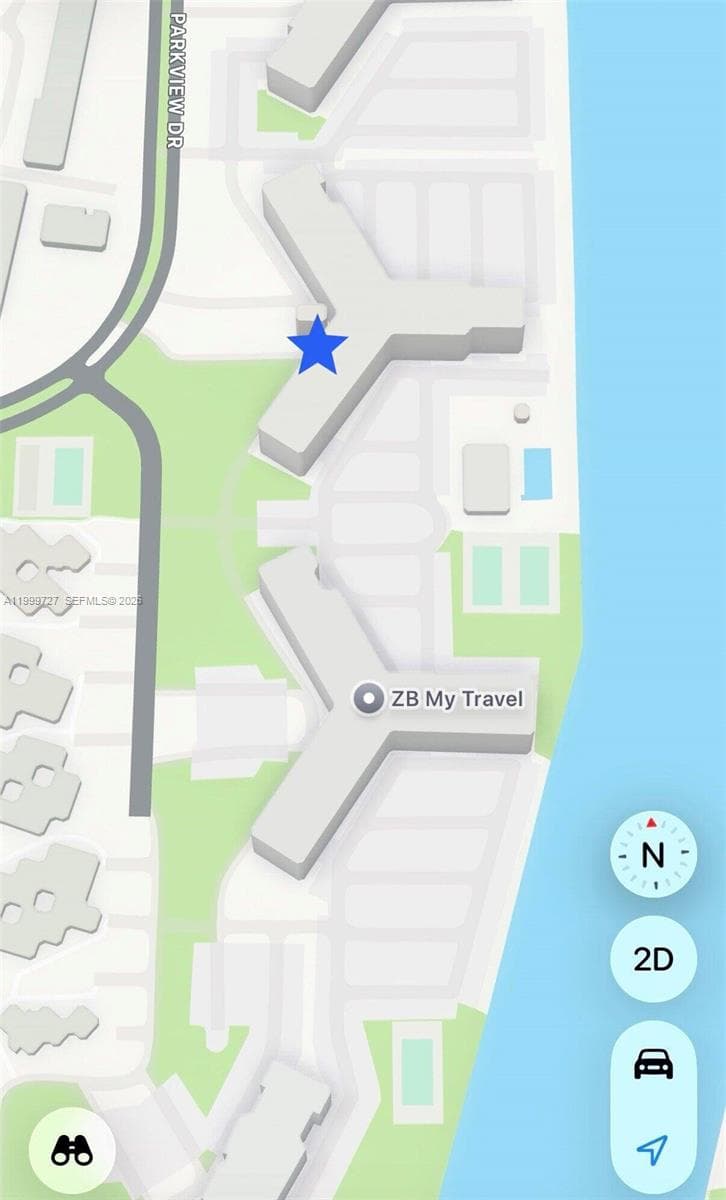
Task: Open the driving map mode car icon
Action: 653,1065
